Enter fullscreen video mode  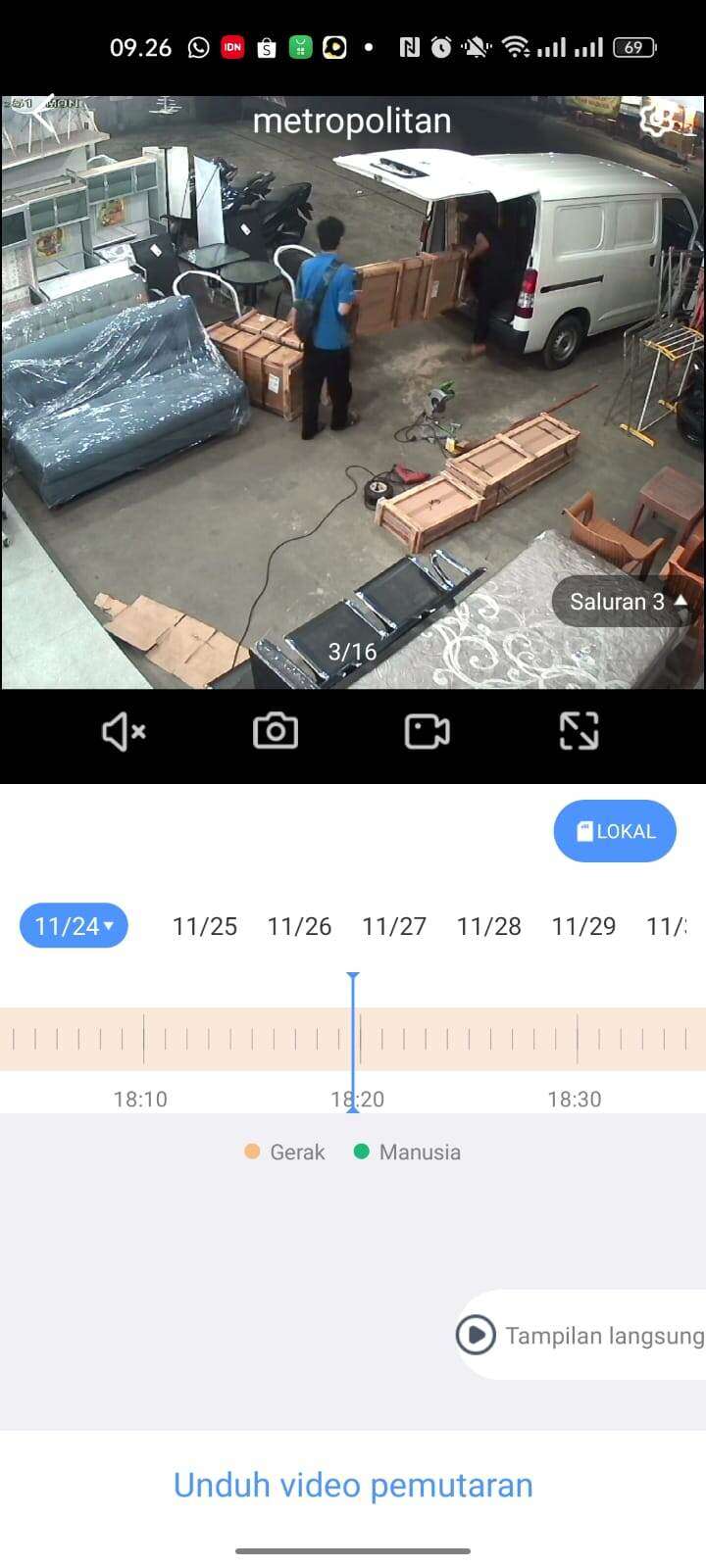[579, 731]
